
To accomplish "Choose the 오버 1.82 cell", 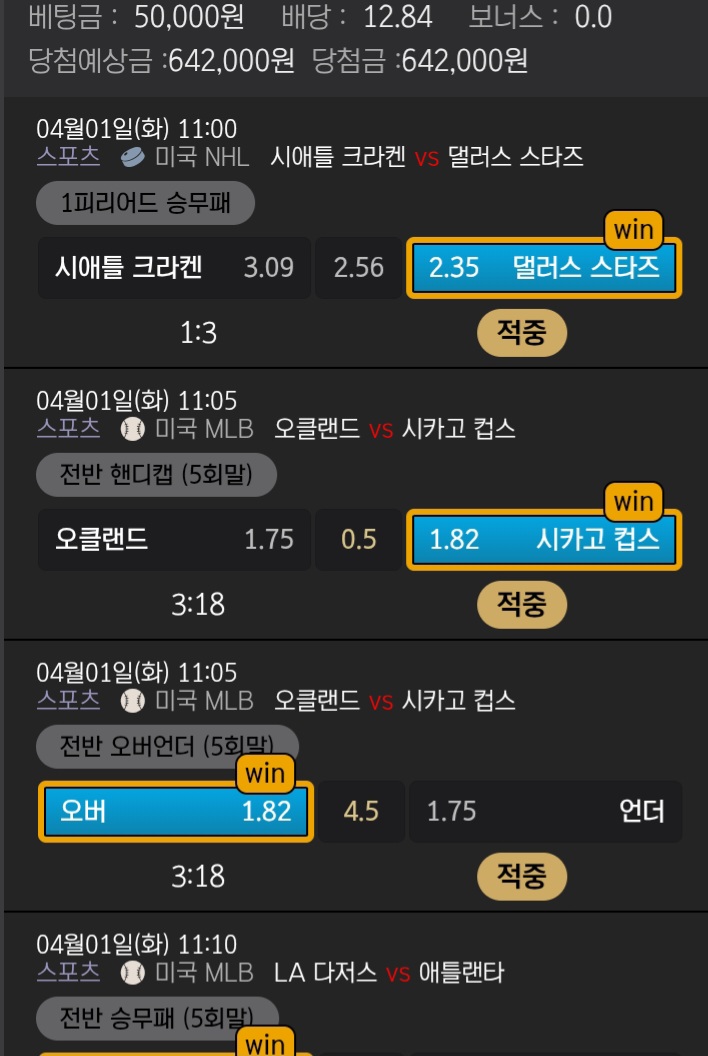I will [x=176, y=811].
